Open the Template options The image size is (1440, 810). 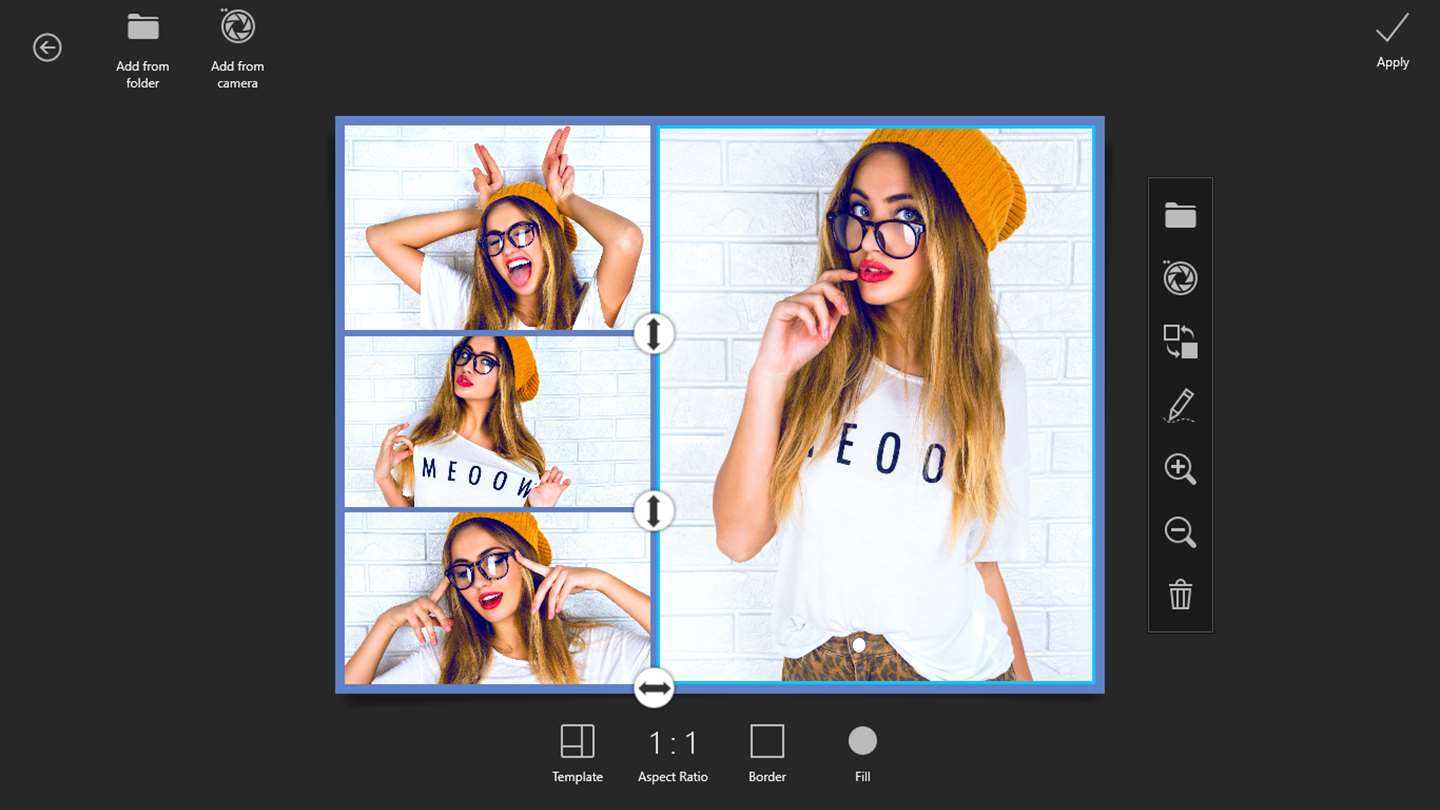577,752
